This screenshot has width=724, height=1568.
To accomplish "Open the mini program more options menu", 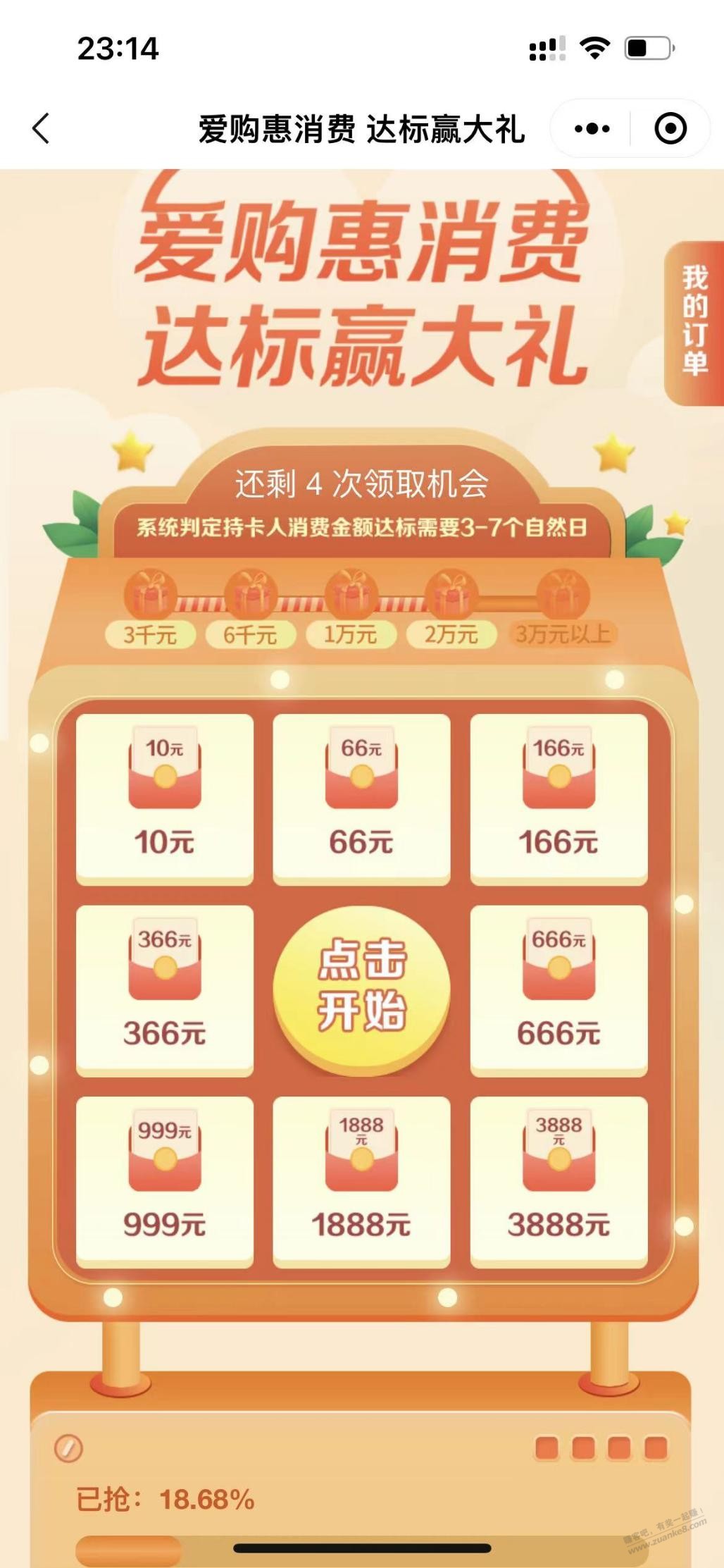I will (592, 129).
